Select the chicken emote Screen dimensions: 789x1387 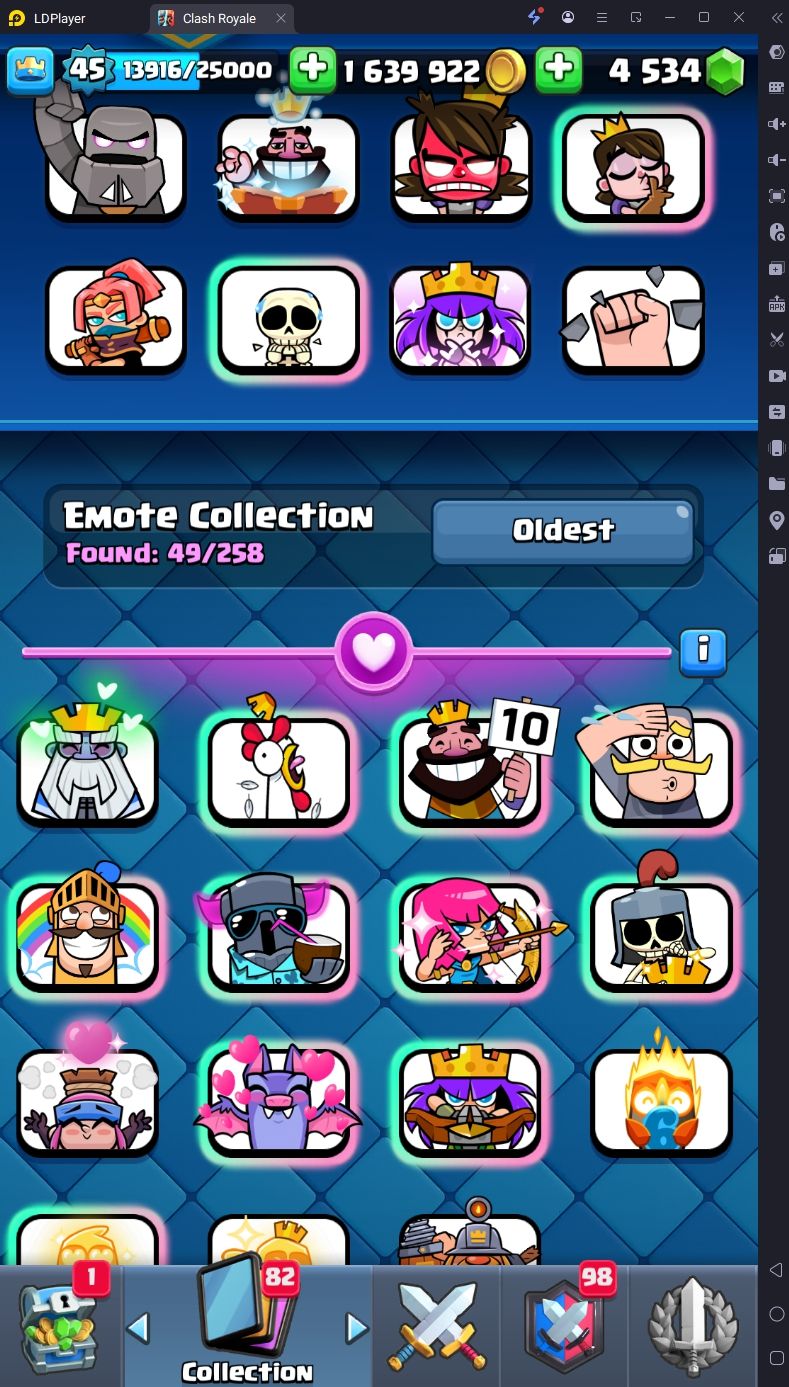[279, 770]
